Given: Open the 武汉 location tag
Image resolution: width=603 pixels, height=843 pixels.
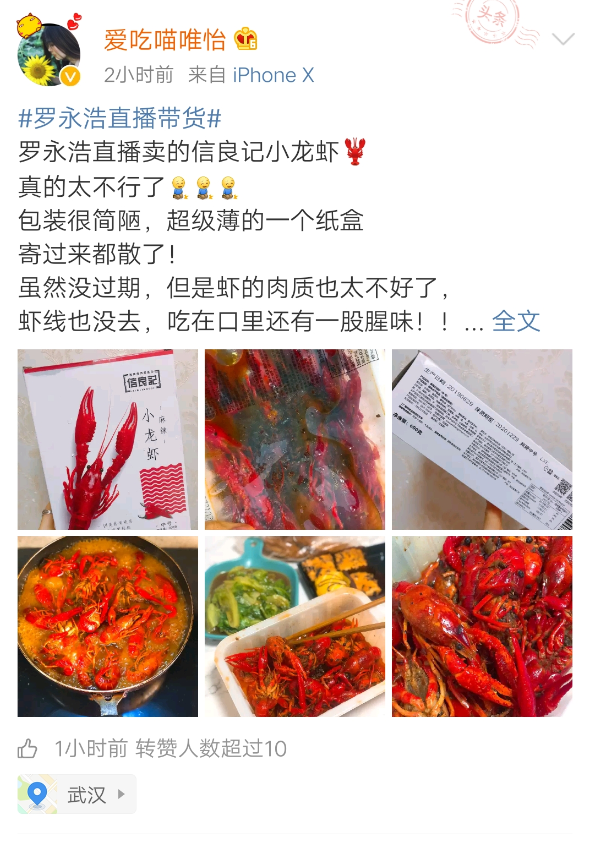Looking at the screenshot, I should coord(77,795).
